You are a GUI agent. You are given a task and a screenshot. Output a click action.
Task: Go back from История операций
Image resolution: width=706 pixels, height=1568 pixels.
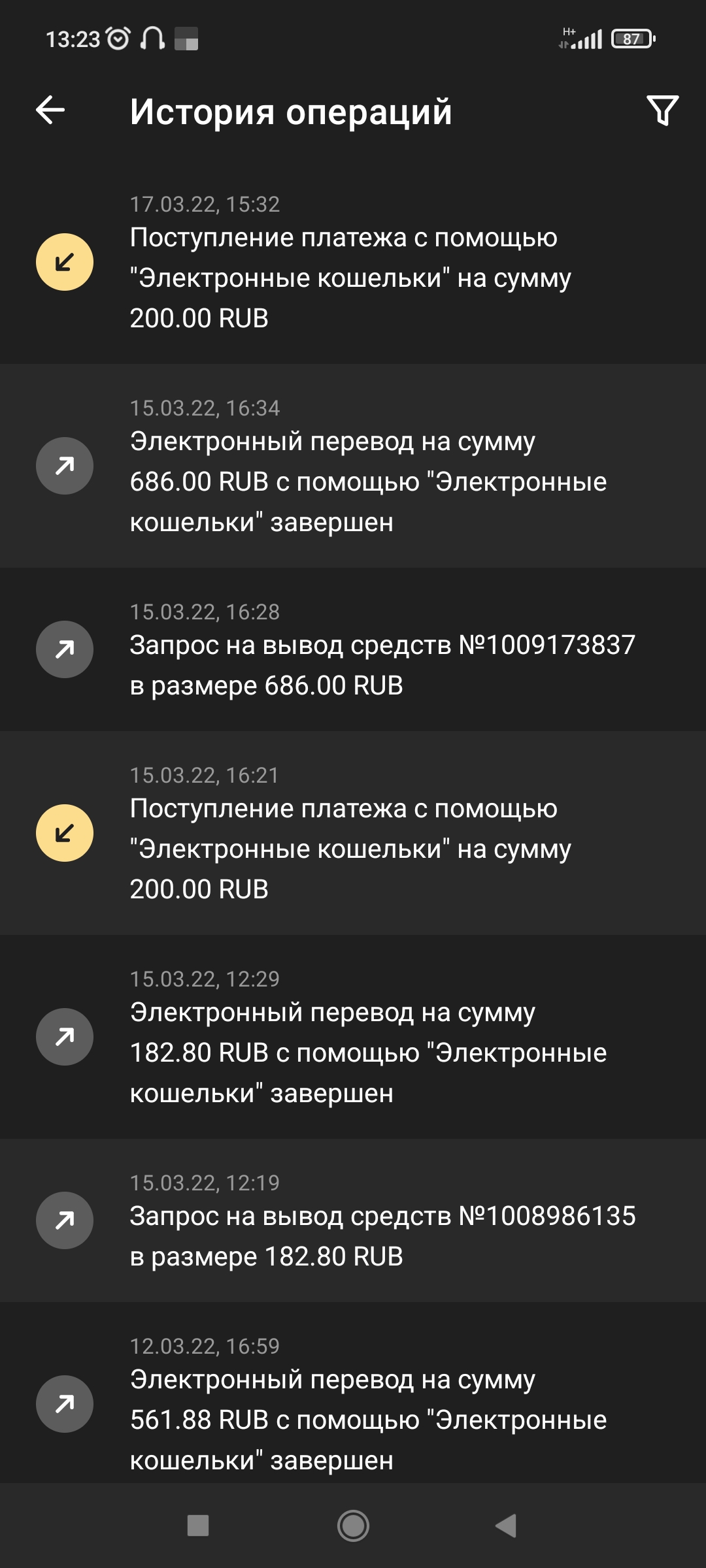(50, 110)
